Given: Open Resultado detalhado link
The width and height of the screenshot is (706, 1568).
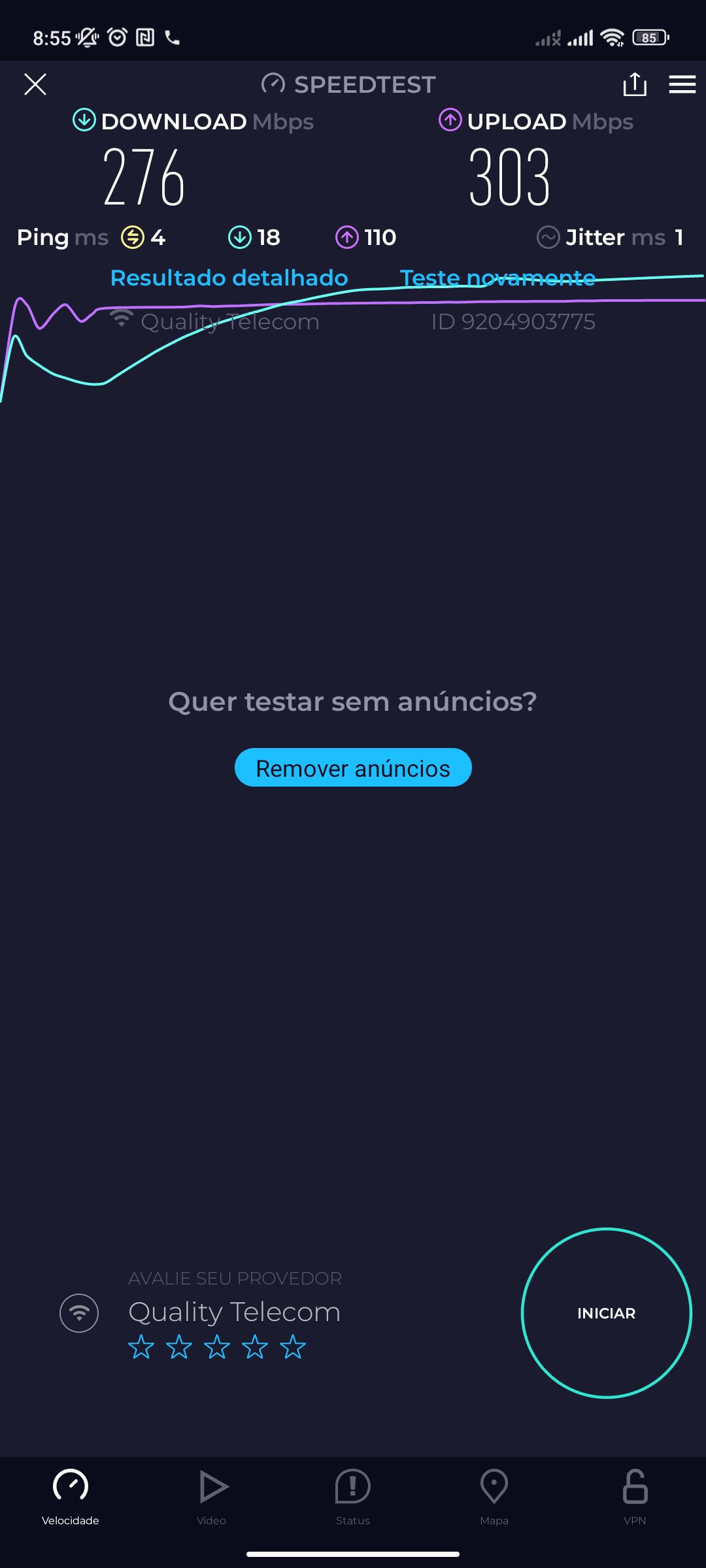Looking at the screenshot, I should coord(229,278).
